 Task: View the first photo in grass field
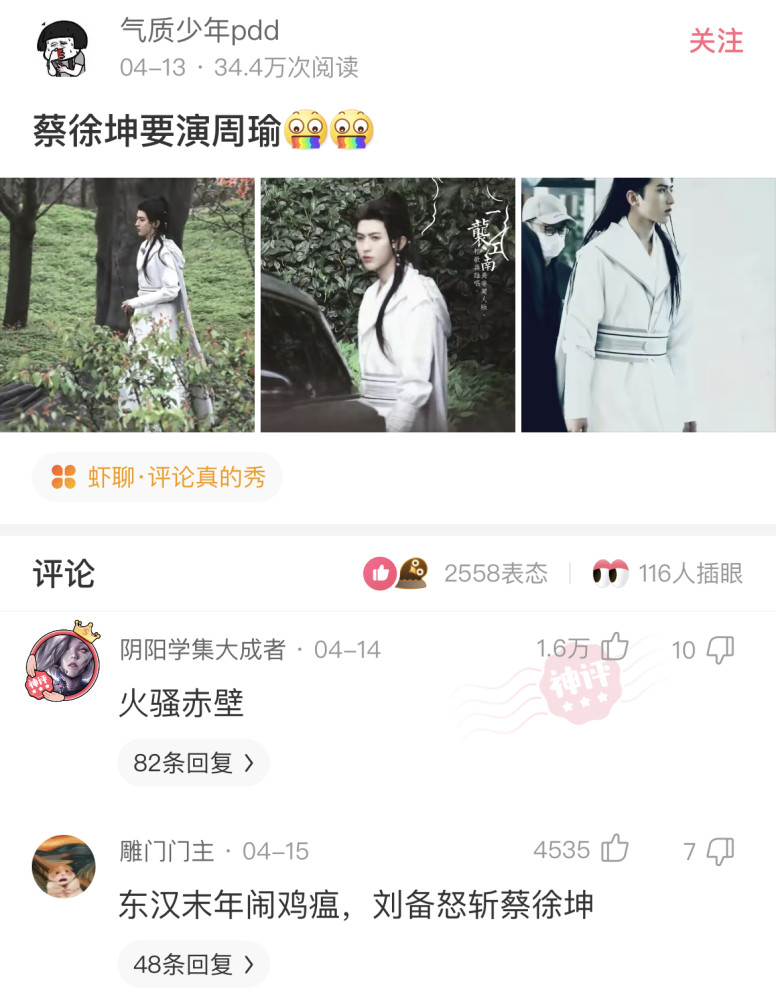coord(127,305)
